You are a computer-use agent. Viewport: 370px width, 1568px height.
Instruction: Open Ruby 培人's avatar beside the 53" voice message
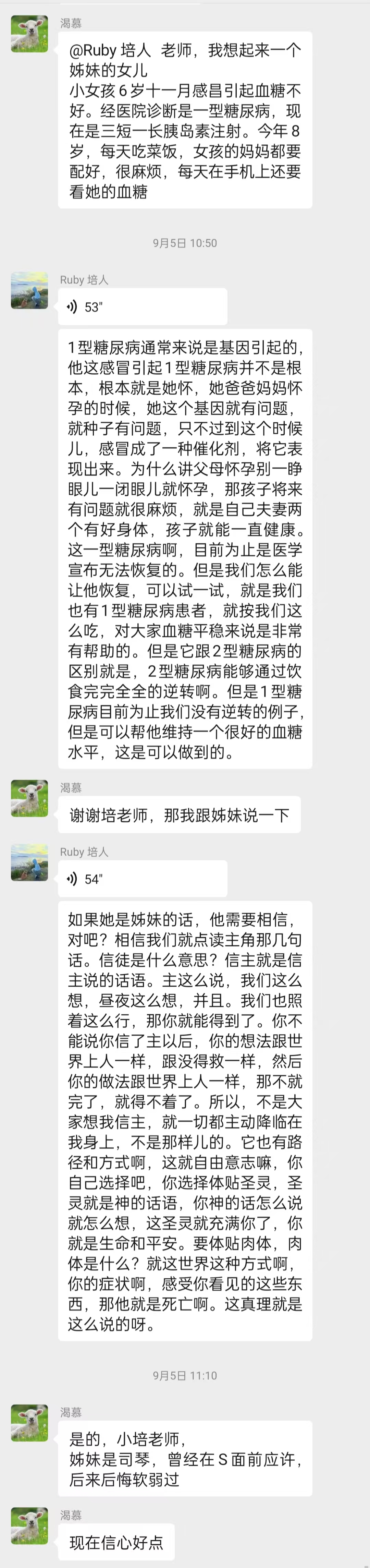[x=29, y=291]
